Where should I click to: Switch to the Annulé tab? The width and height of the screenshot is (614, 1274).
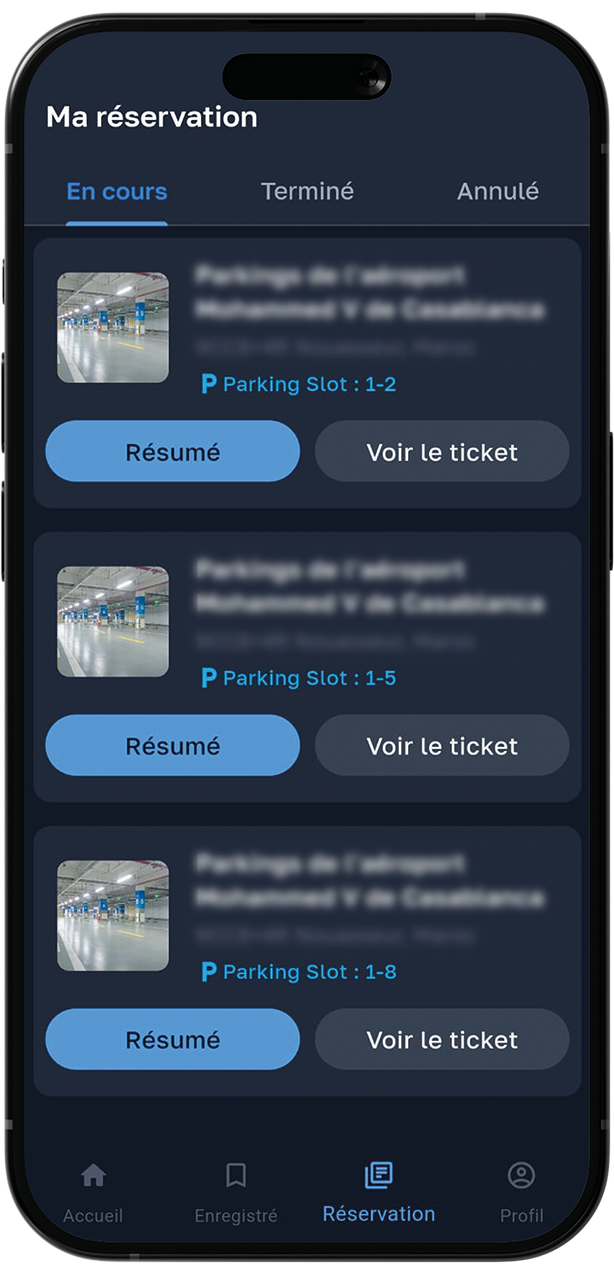497,191
